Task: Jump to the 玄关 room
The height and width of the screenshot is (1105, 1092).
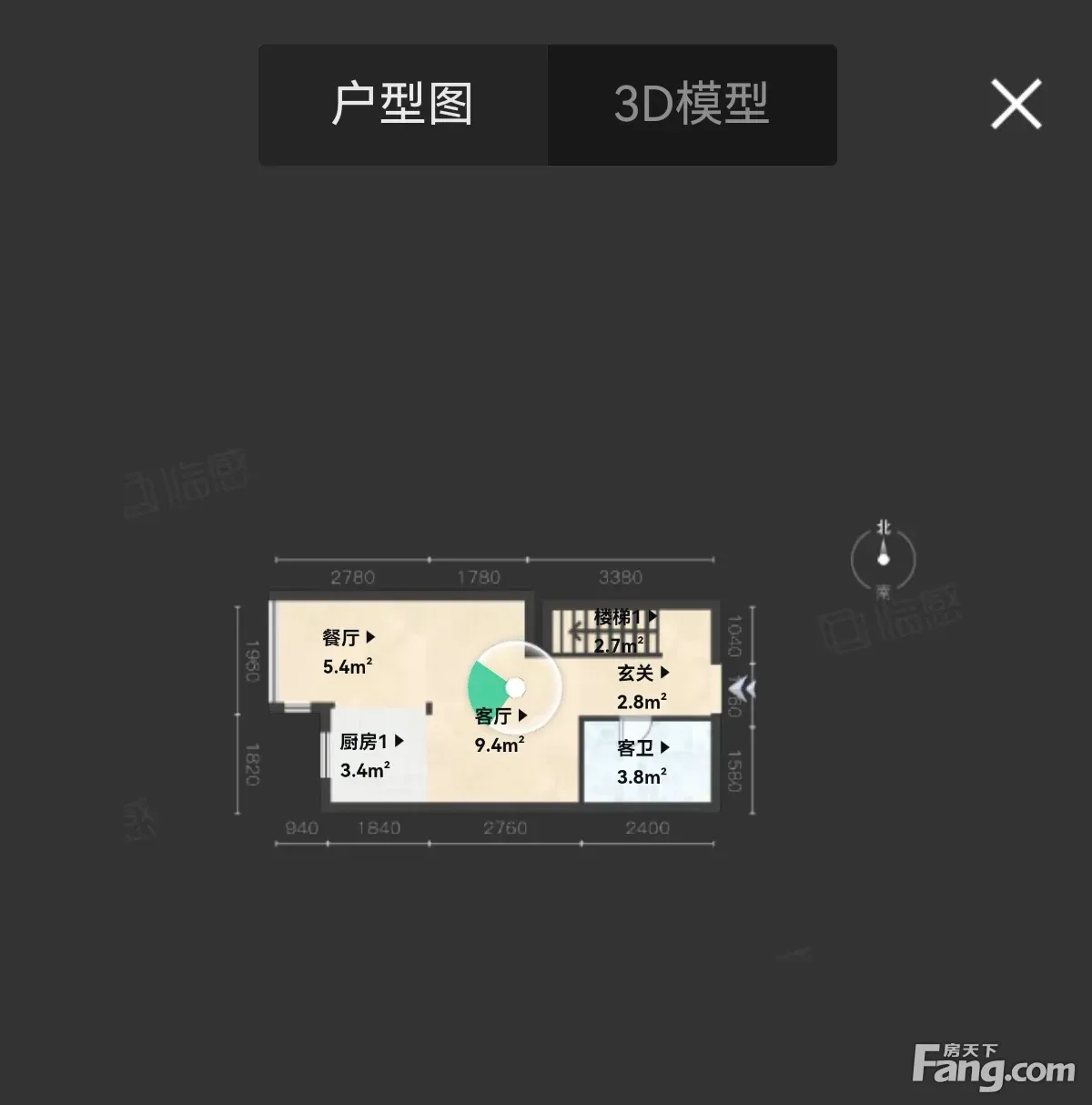Action: (x=643, y=674)
